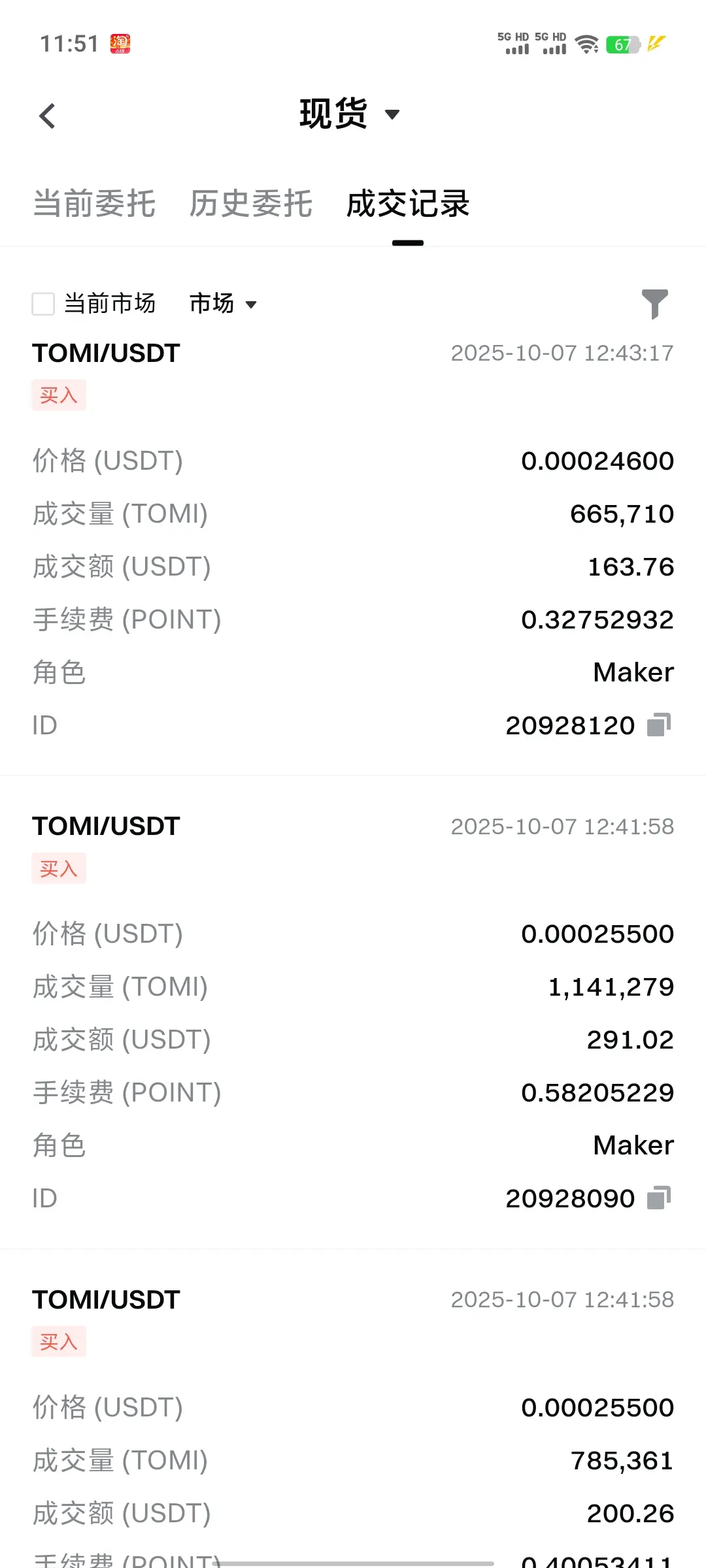The width and height of the screenshot is (706, 1568).
Task: Switch to the 历史委托 tab
Action: [251, 204]
